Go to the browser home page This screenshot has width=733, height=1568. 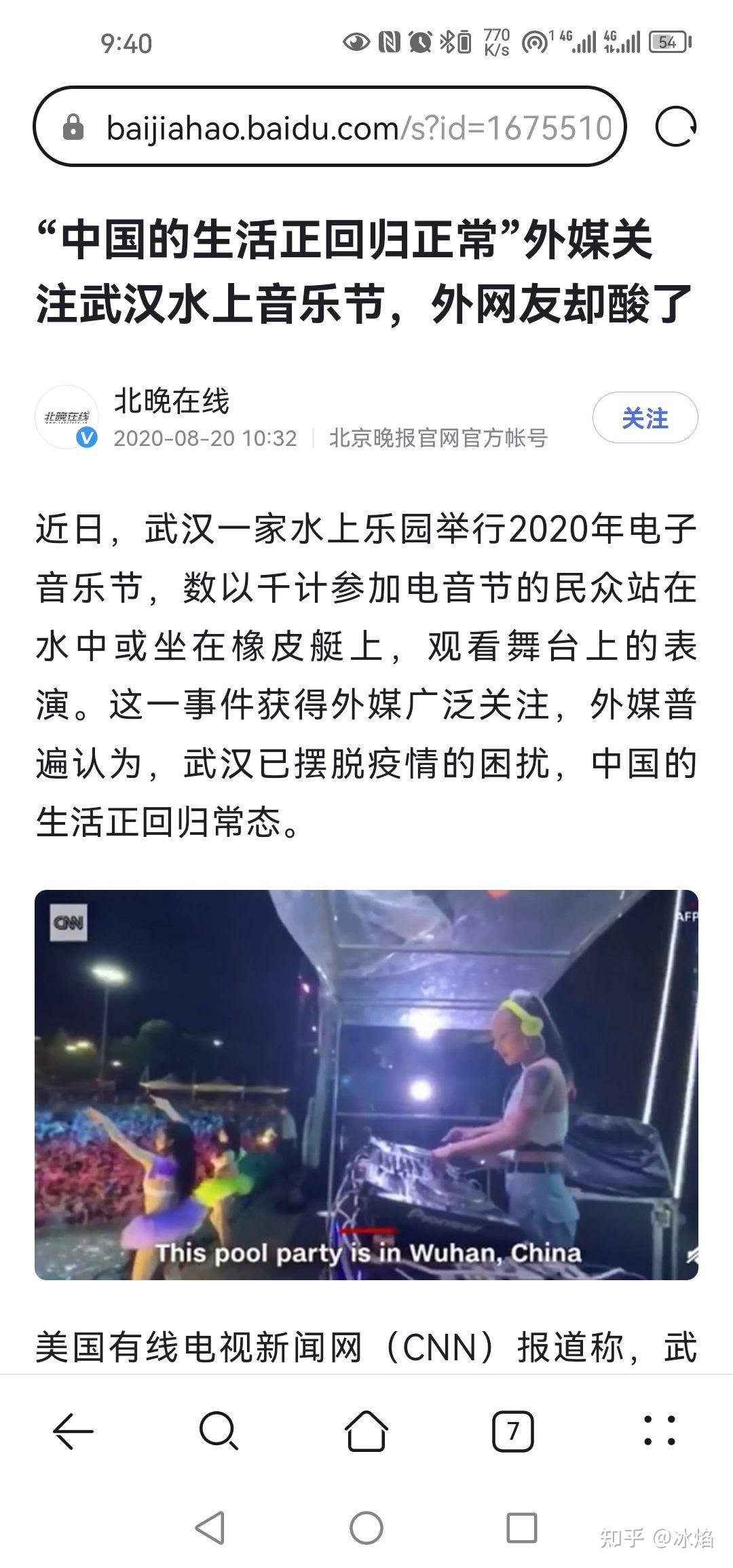click(366, 1431)
